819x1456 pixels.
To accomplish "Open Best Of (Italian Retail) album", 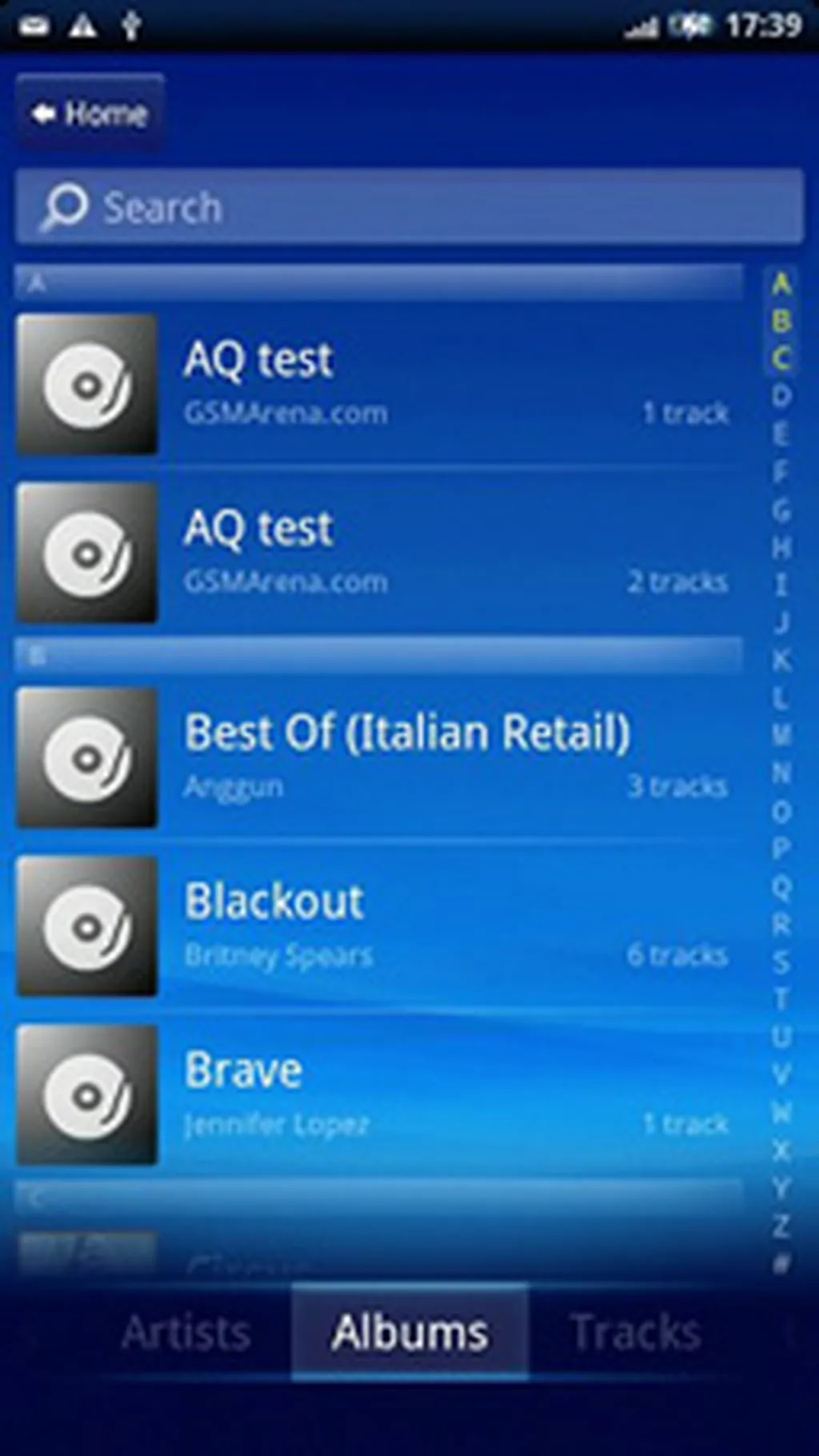I will click(376, 757).
